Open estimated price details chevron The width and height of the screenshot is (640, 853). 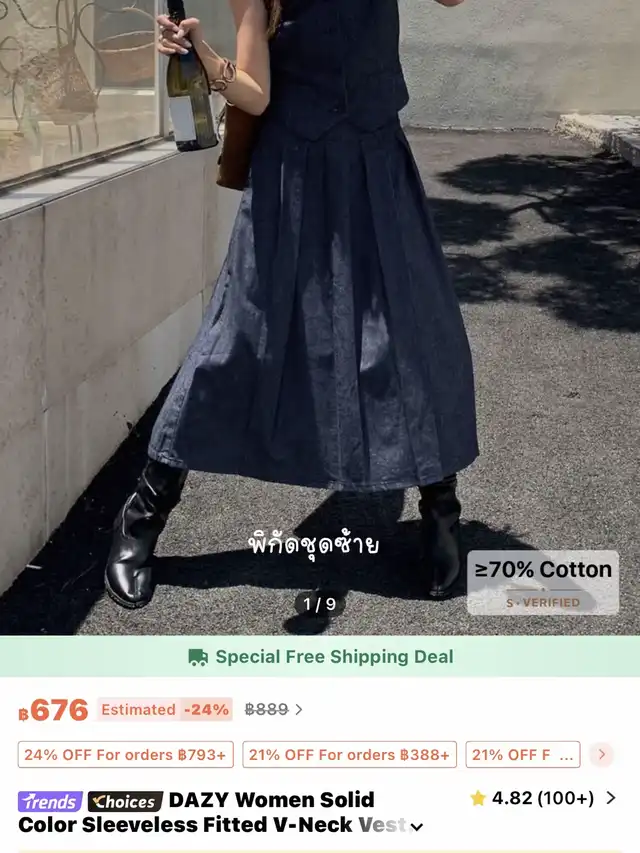tap(299, 710)
